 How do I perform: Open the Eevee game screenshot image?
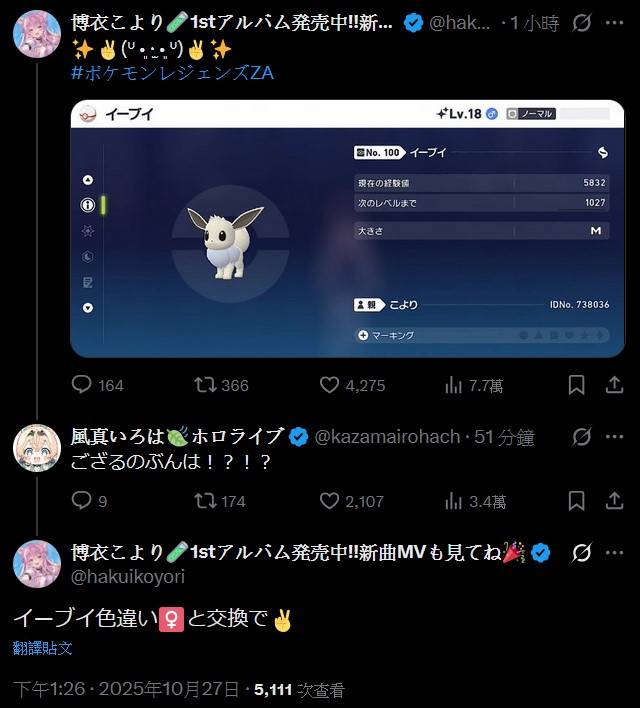[x=347, y=228]
